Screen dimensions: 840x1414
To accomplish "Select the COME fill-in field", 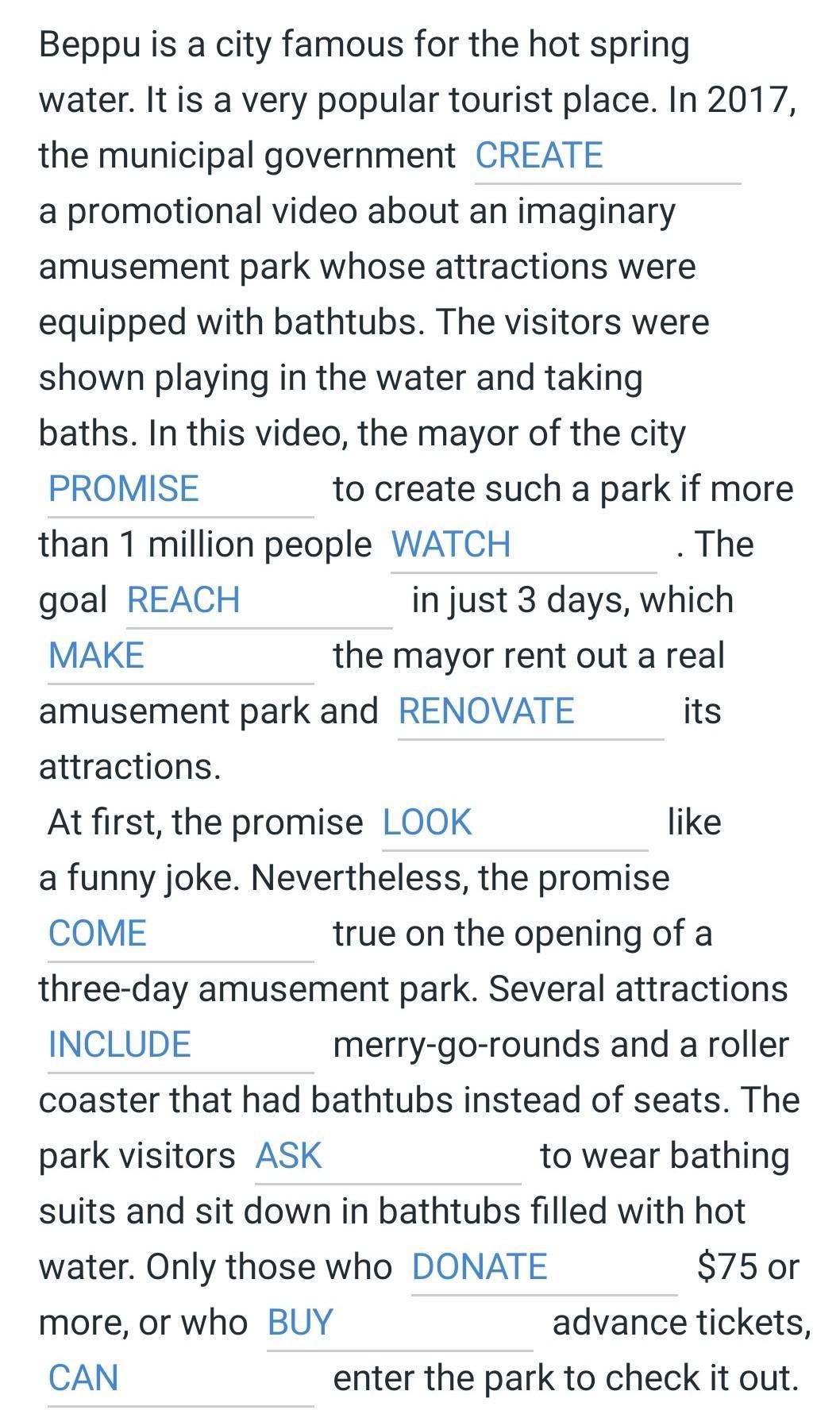I will tap(181, 934).
